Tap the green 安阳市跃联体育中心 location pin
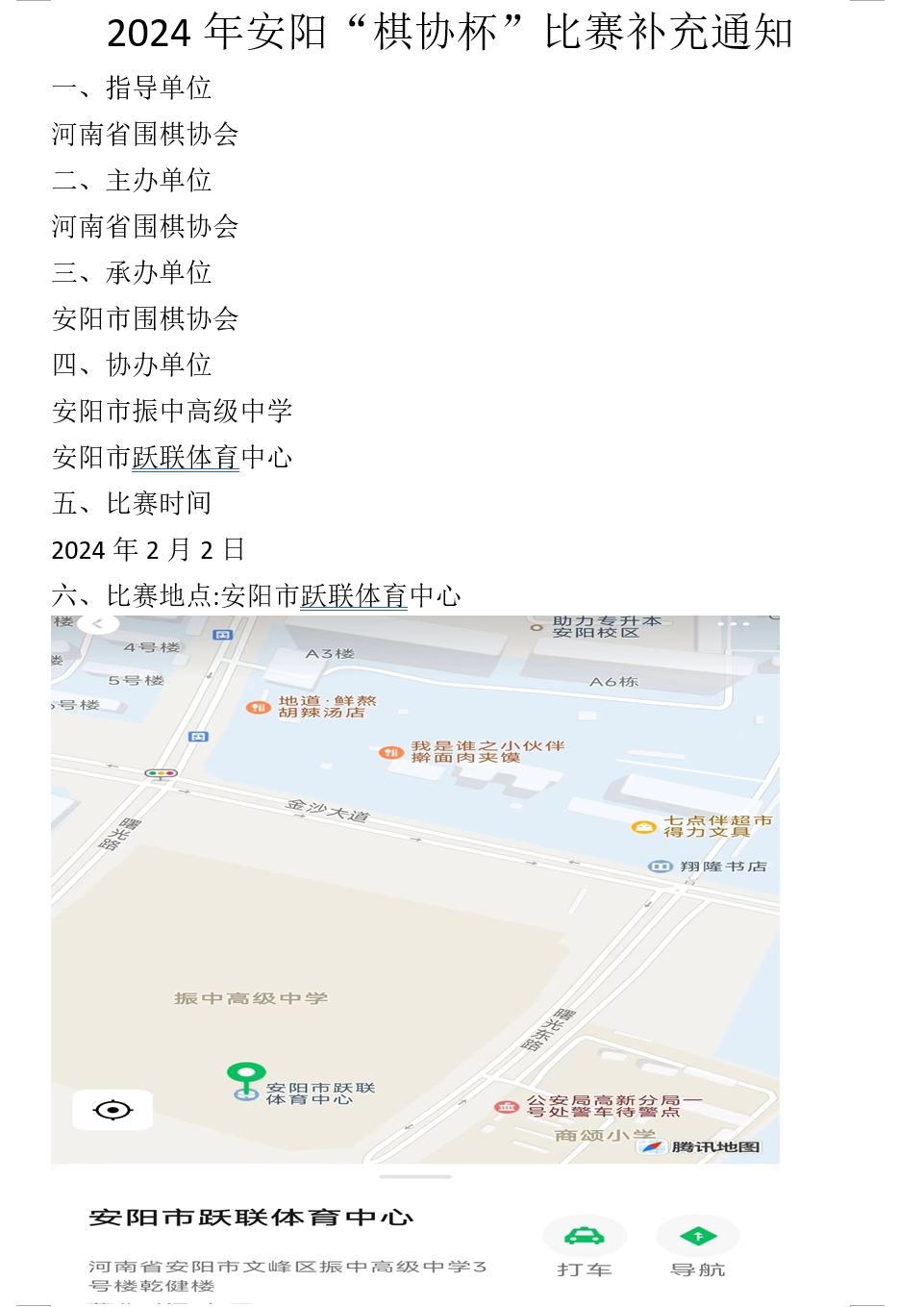Image resolution: width=924 pixels, height=1307 pixels. point(246,1071)
